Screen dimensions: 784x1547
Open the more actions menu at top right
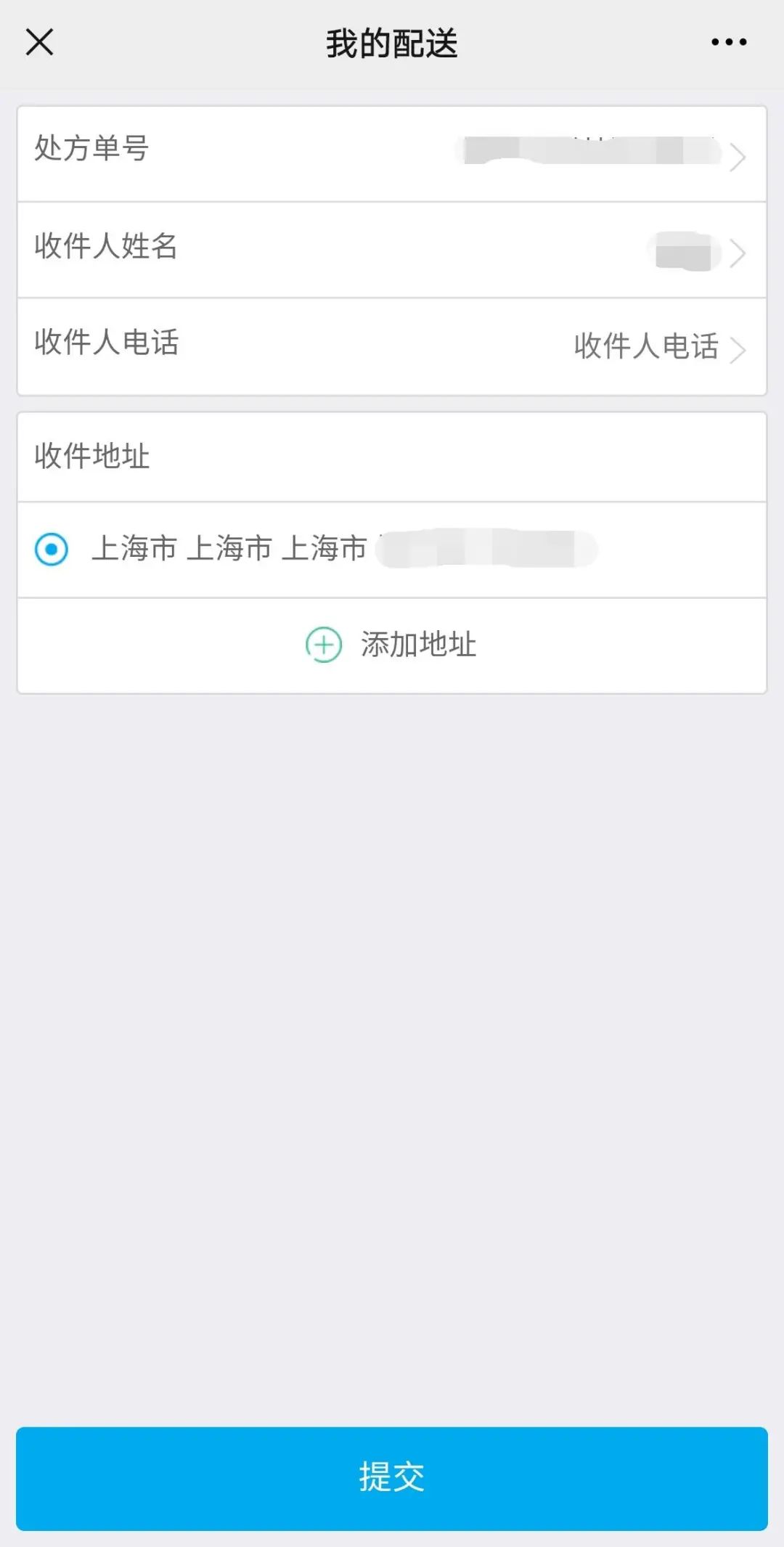click(727, 42)
